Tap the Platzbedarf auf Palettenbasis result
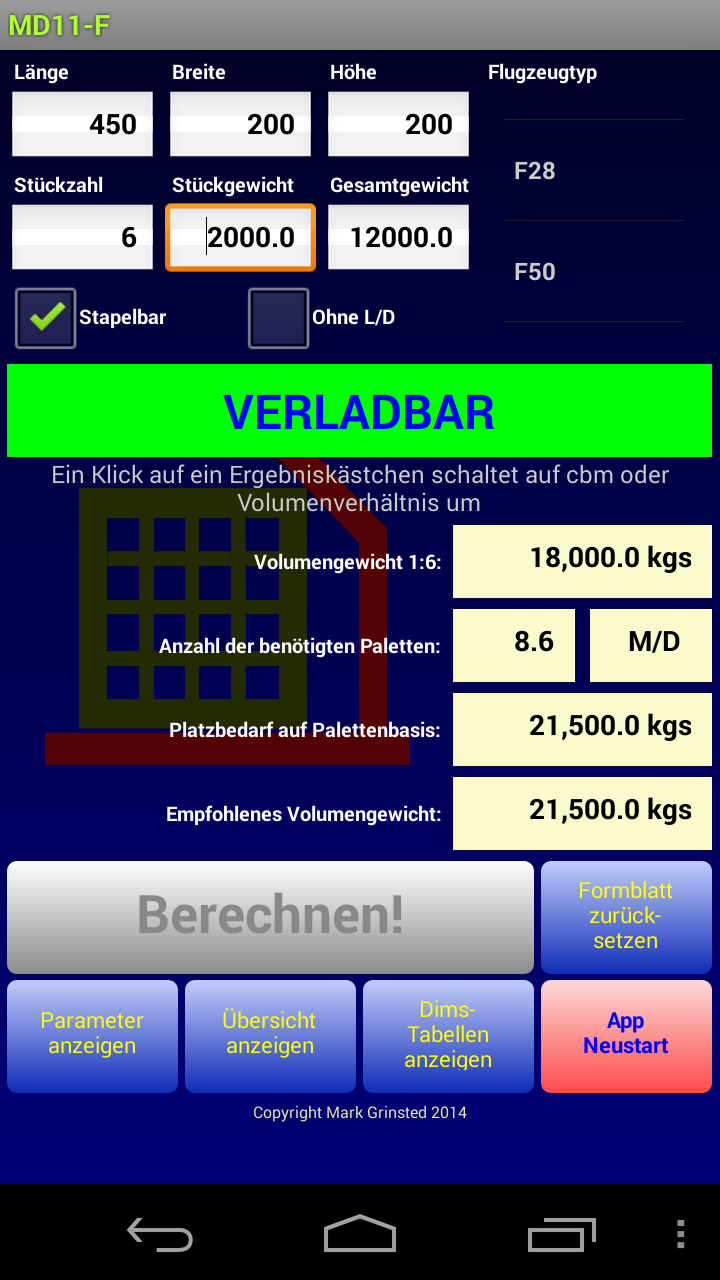720x1280 pixels. point(582,728)
